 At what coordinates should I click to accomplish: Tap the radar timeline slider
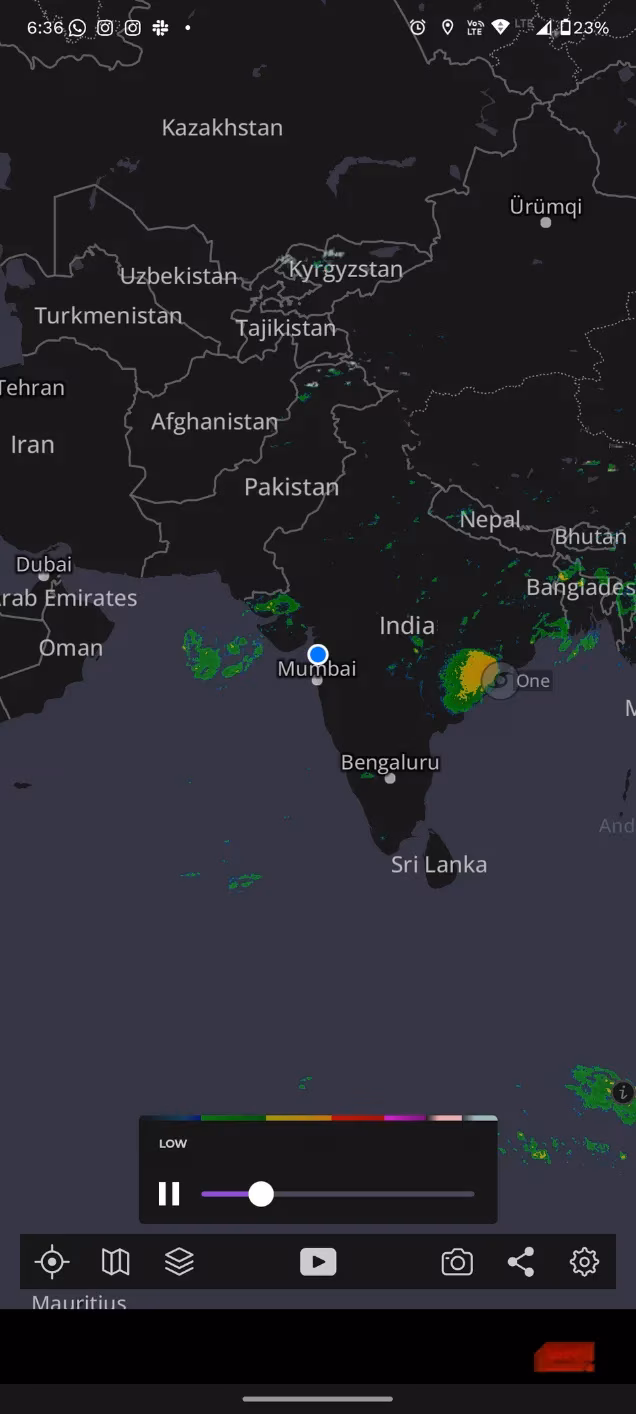[338, 1194]
